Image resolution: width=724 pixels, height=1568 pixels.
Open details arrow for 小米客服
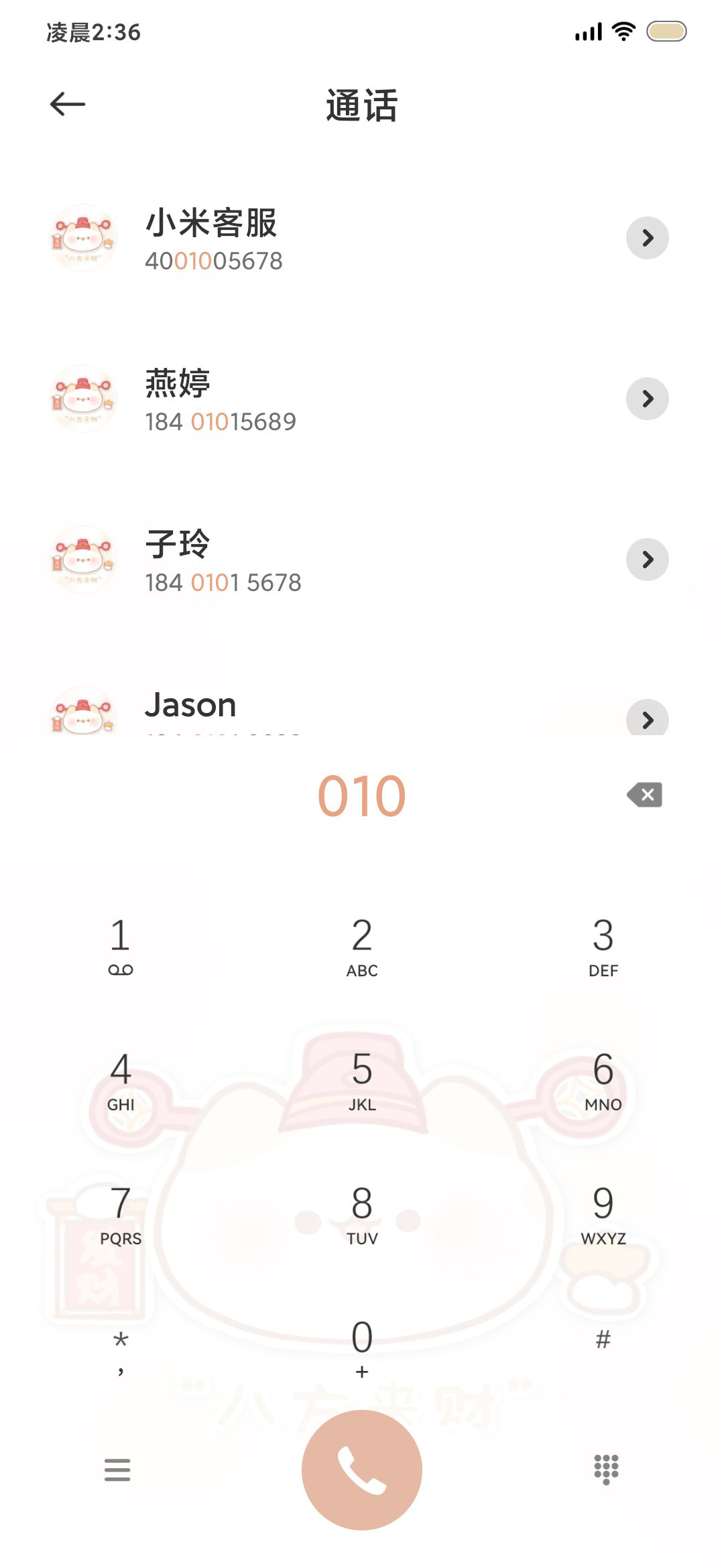pos(647,238)
